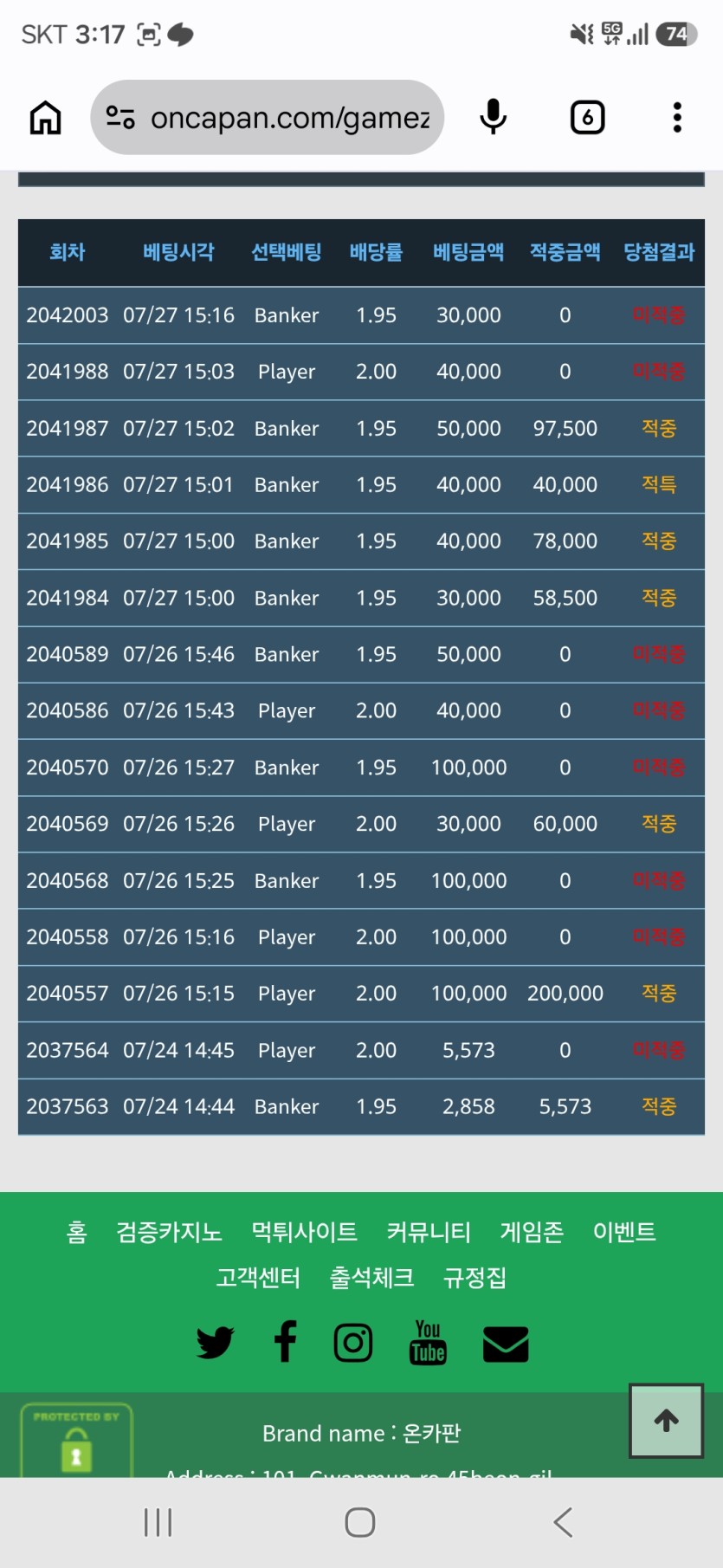This screenshot has height=1568, width=723.
Task: Open the 검증카지노 footer link
Action: [x=170, y=1232]
